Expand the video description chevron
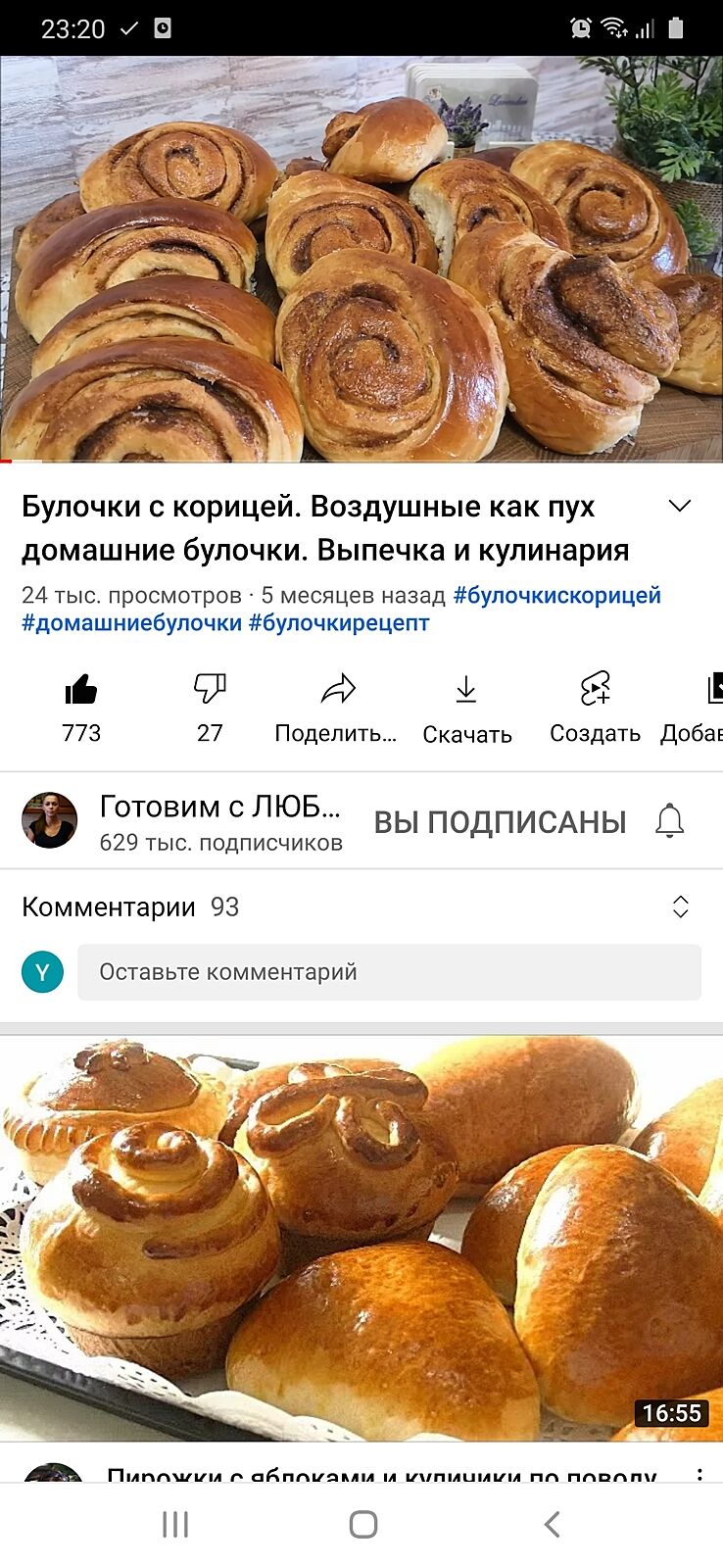 [680, 506]
